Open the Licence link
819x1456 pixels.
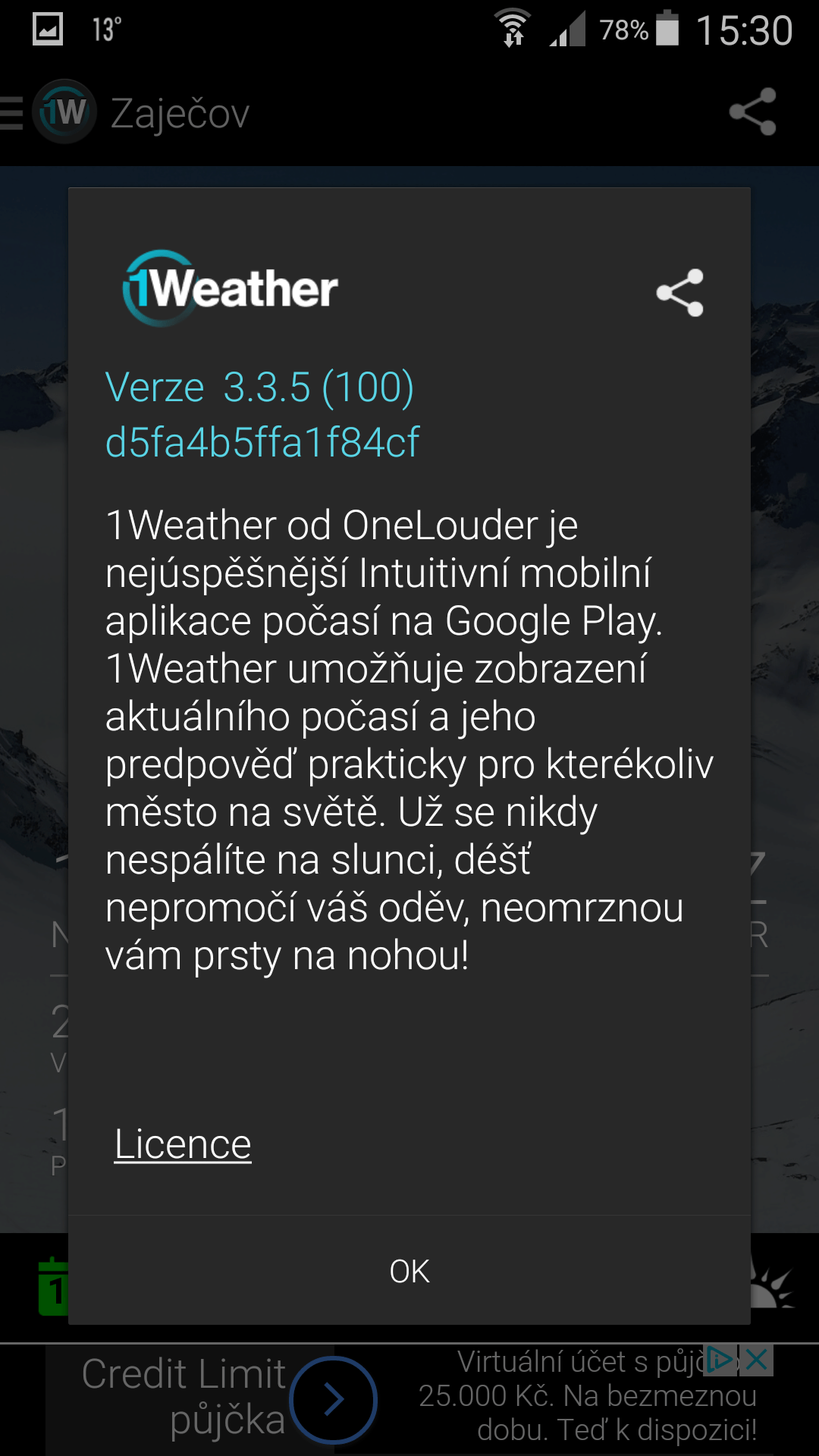coord(183,1144)
